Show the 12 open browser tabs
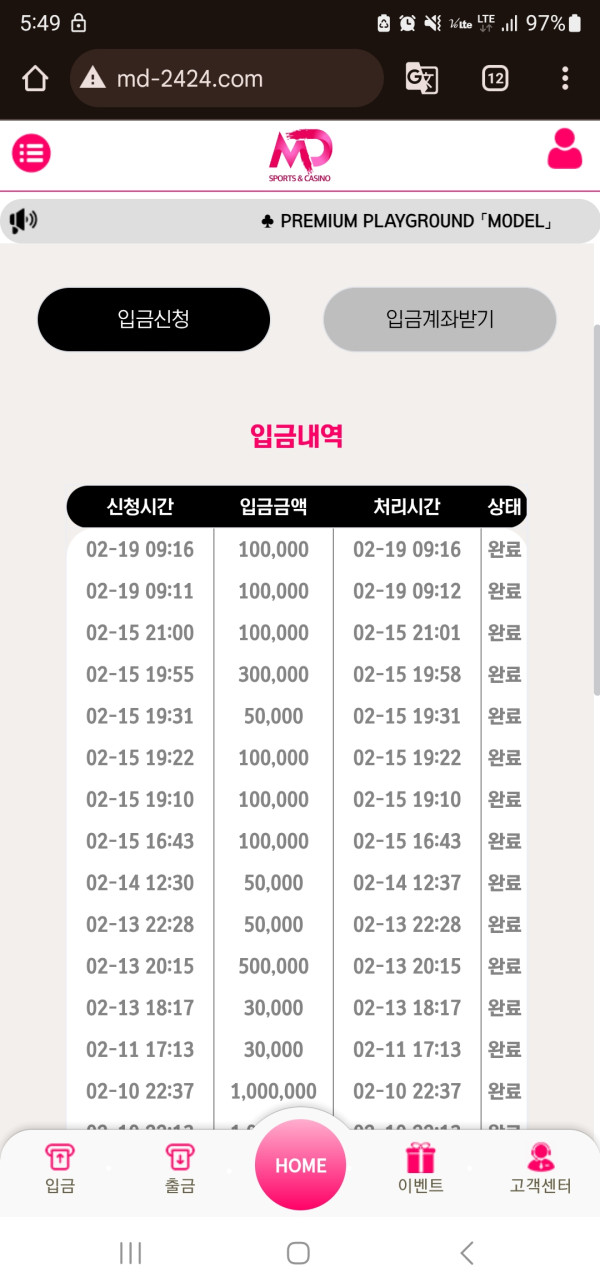The width and height of the screenshot is (600, 1287). pos(495,78)
